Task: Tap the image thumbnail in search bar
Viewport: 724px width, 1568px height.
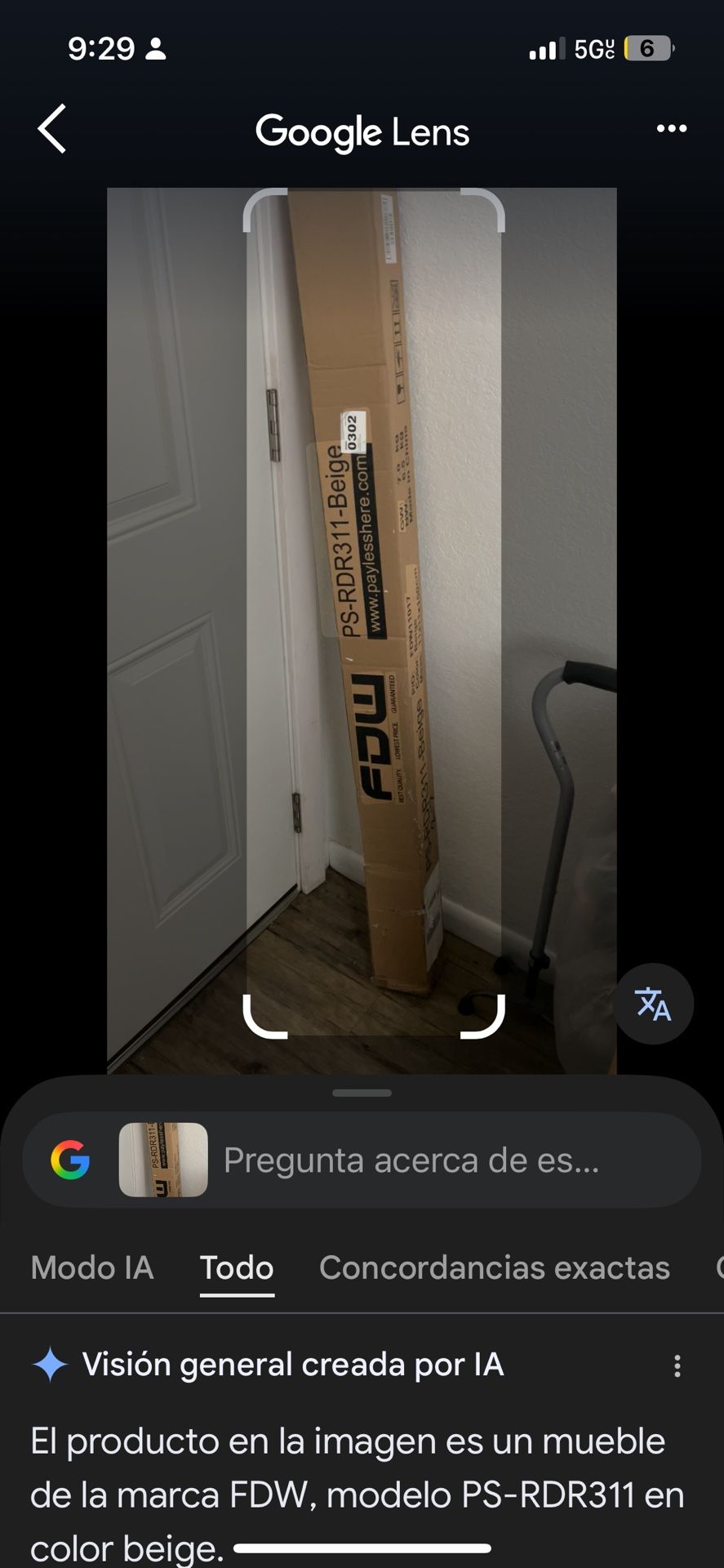Action: pyautogui.click(x=163, y=1160)
